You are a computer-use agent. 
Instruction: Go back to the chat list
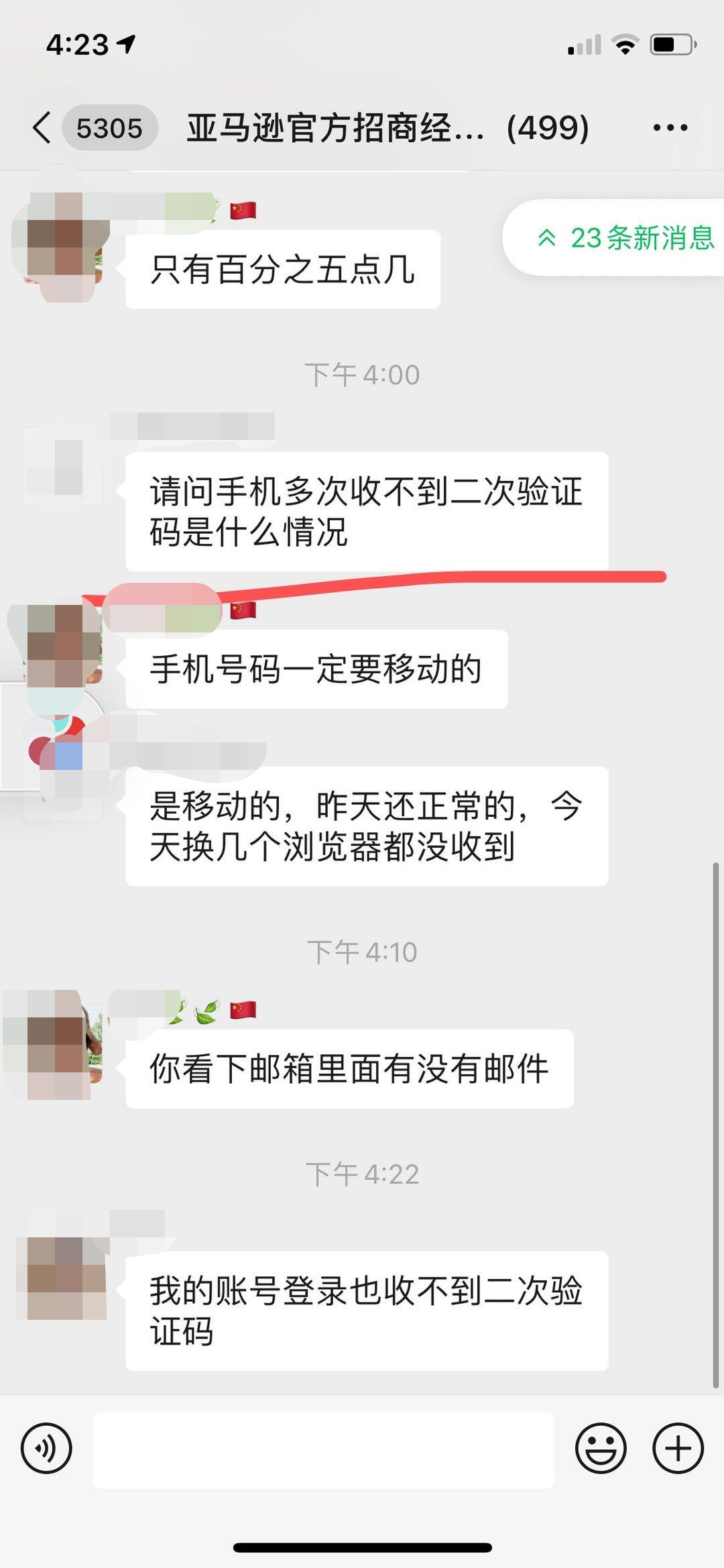pyautogui.click(x=42, y=127)
